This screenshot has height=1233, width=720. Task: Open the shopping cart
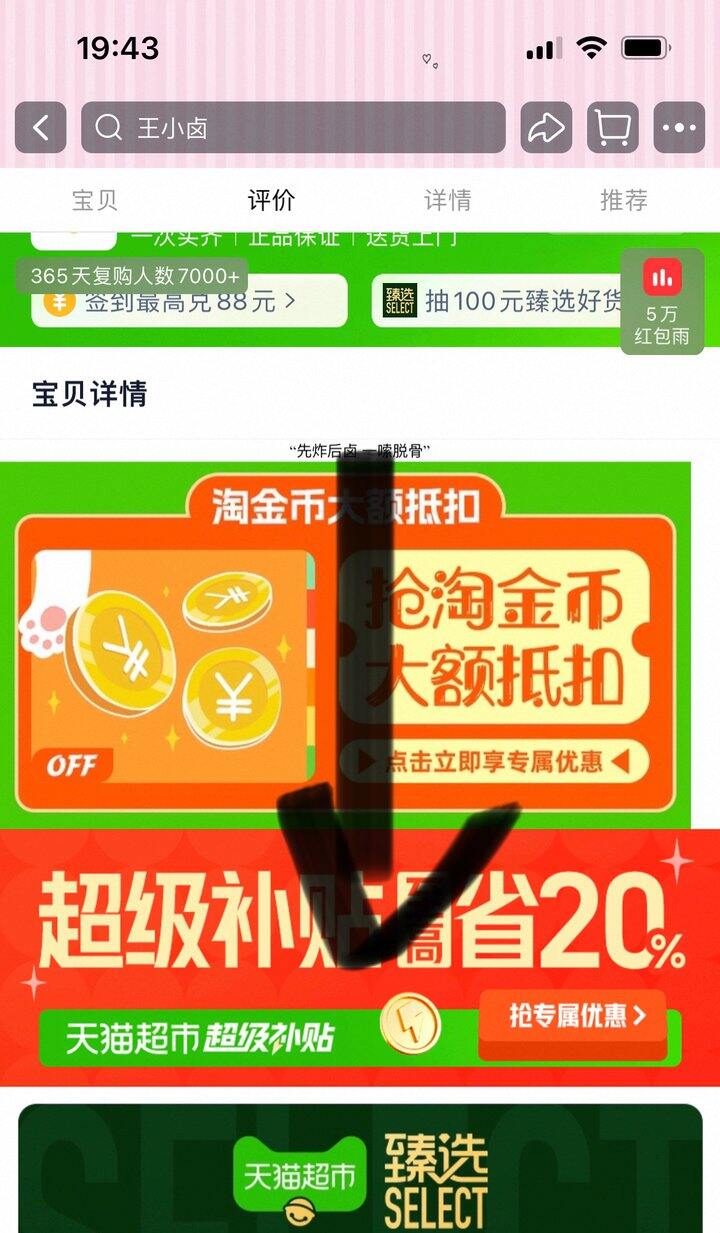(612, 128)
